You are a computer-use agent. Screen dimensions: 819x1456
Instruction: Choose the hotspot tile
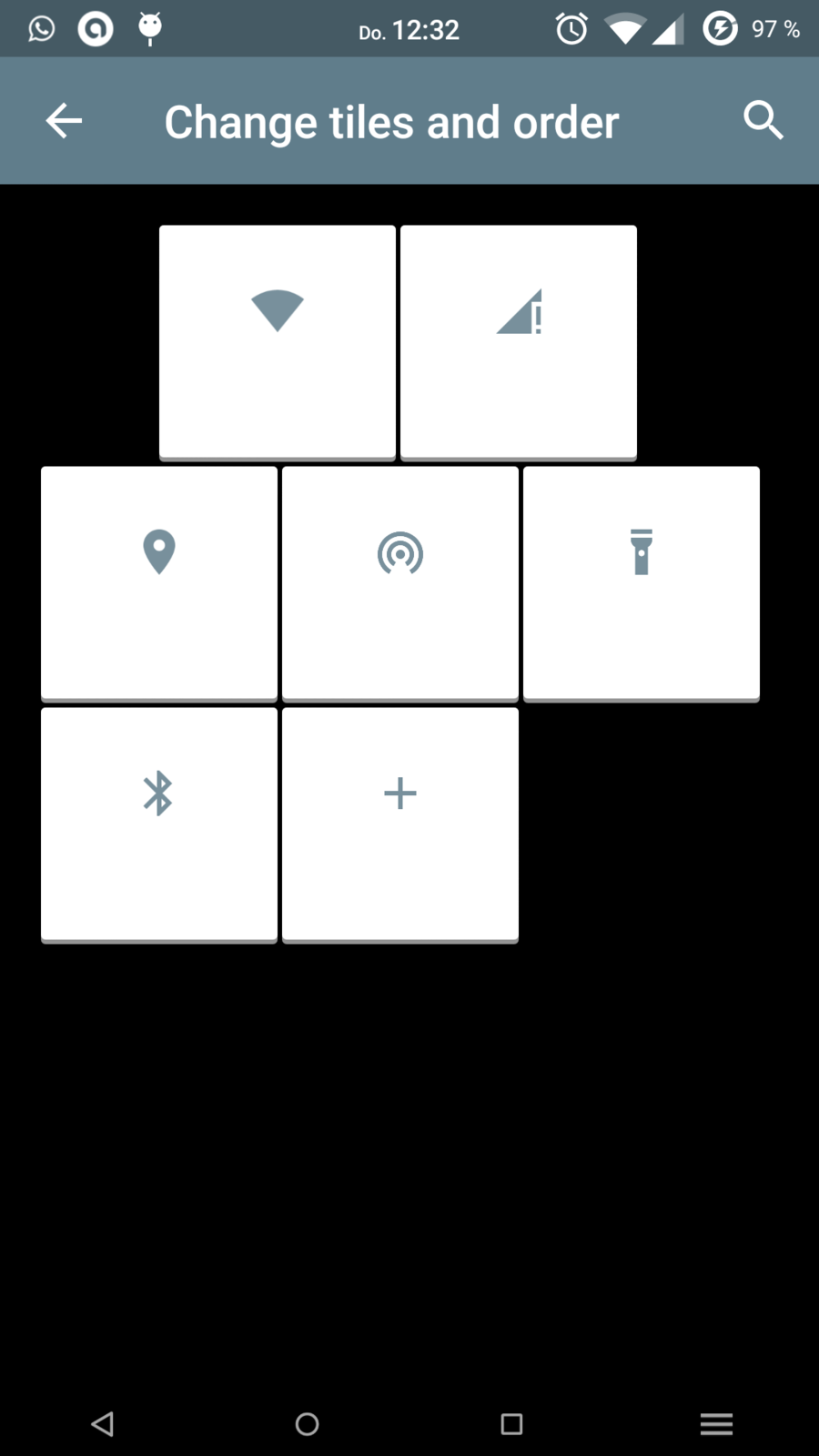[x=400, y=583]
